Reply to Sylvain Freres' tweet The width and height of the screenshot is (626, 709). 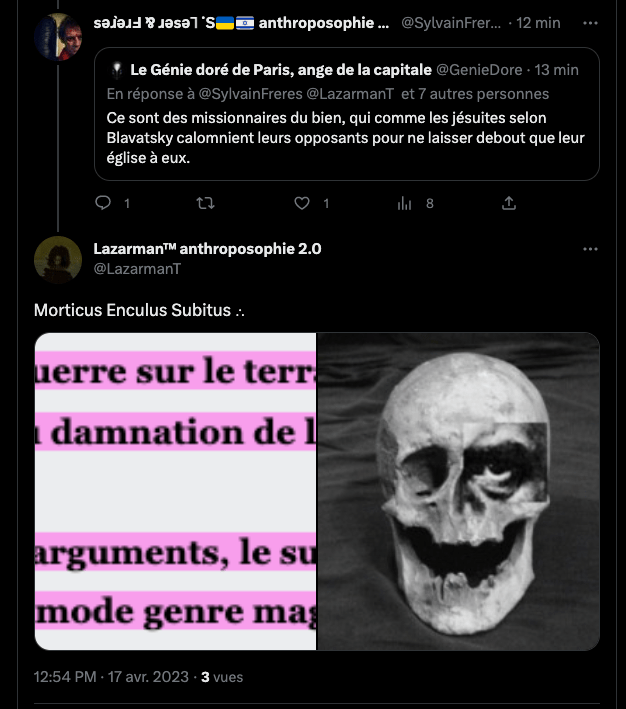[x=103, y=203]
